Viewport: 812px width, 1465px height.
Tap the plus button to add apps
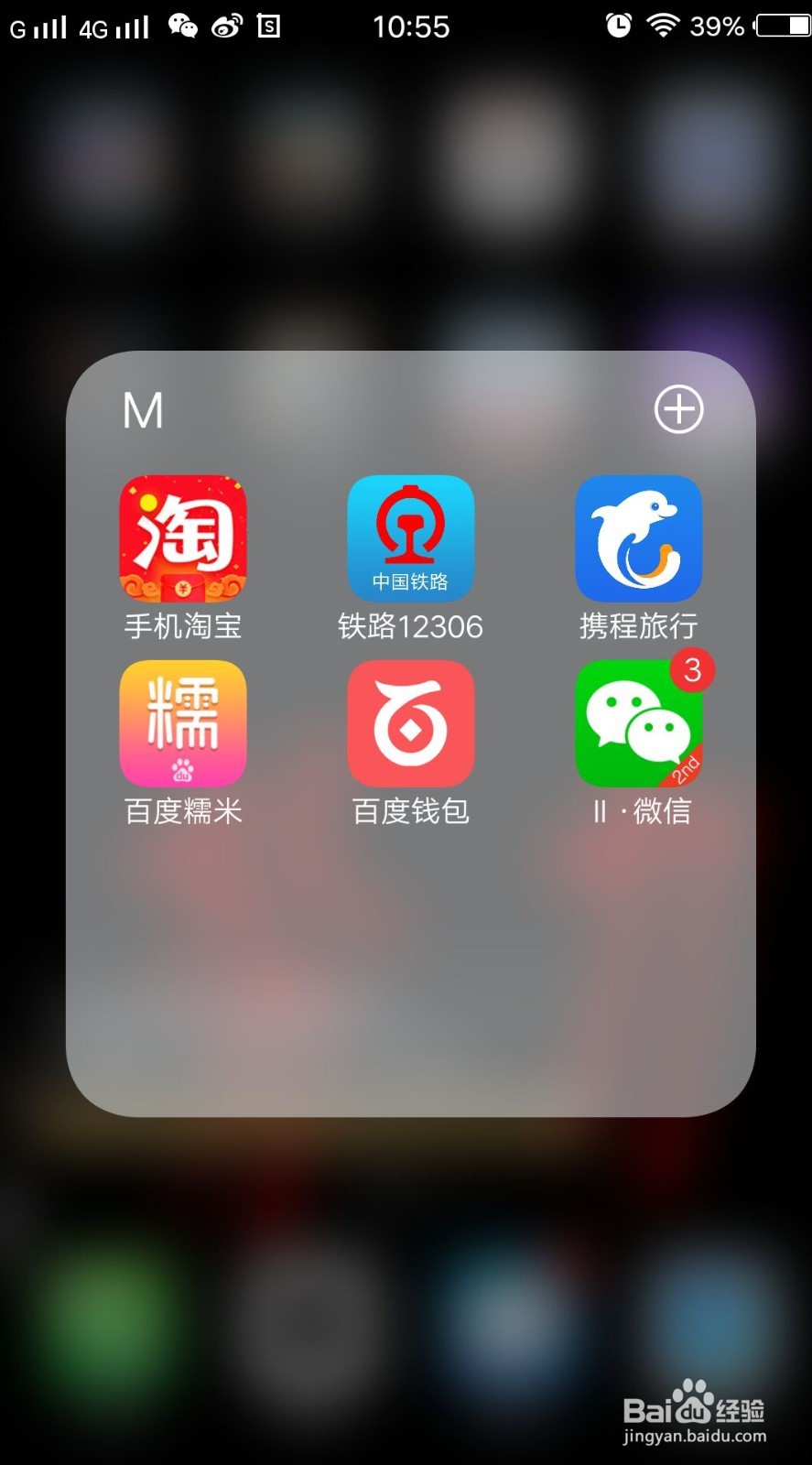(678, 410)
